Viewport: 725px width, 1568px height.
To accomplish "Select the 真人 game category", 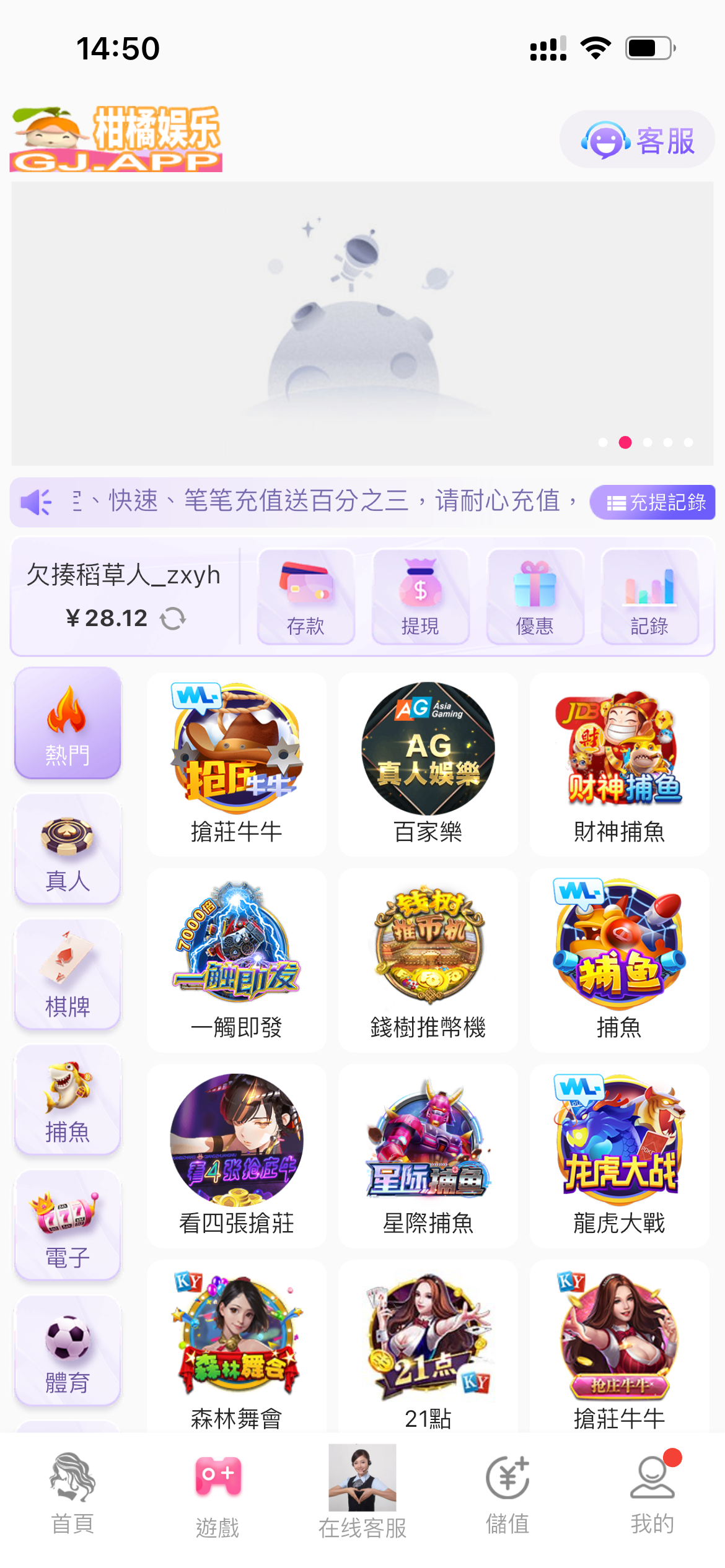I will 68,850.
